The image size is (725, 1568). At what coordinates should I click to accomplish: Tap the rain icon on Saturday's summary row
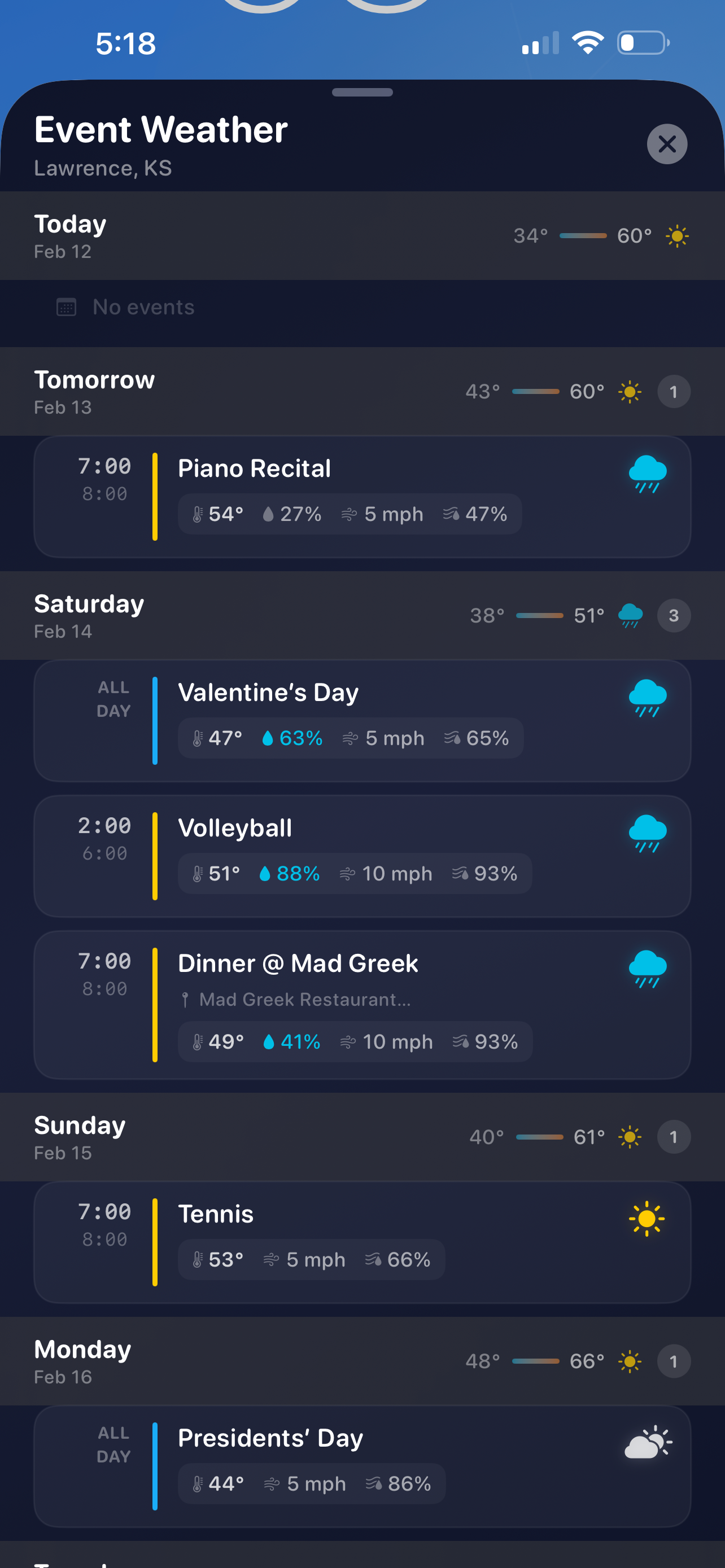[x=631, y=615]
